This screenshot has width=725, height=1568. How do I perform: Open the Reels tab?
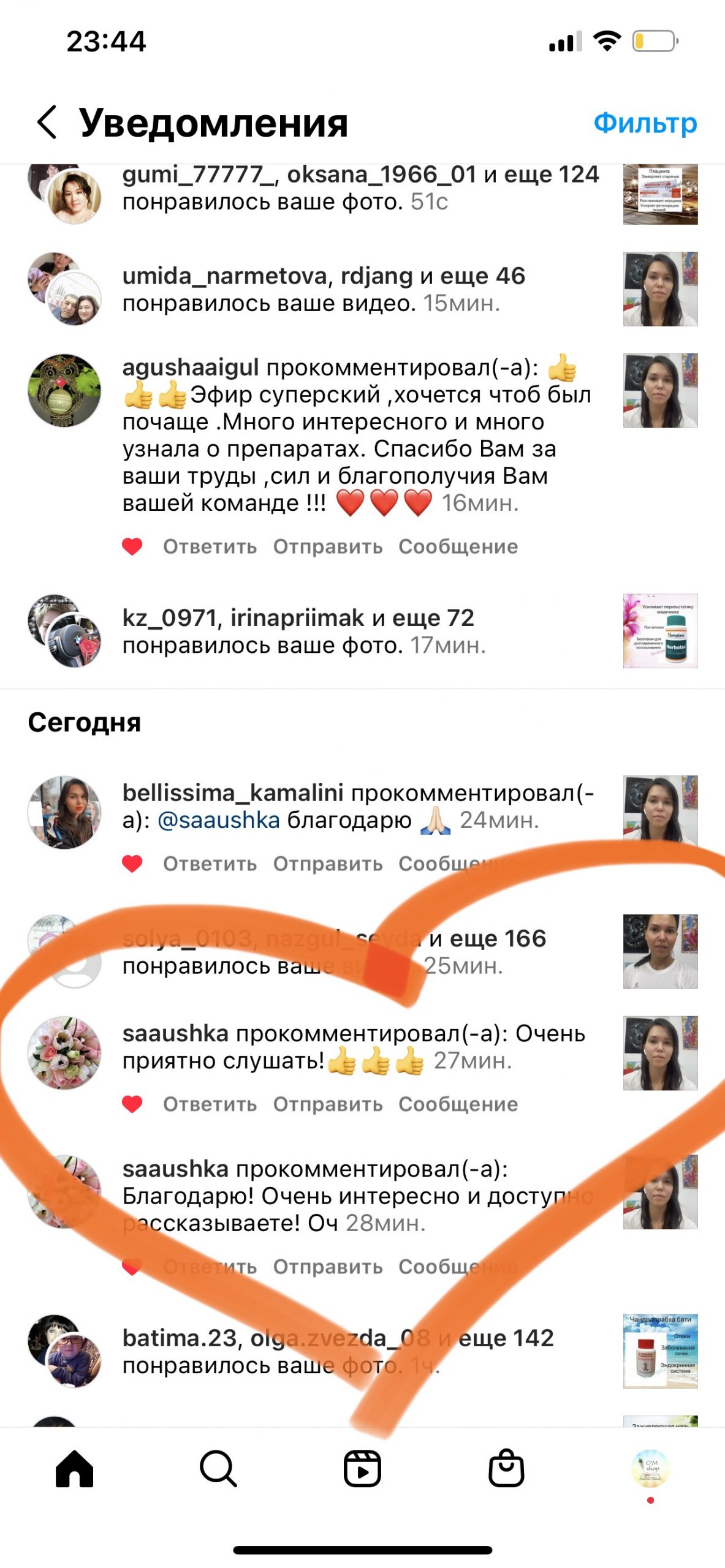pyautogui.click(x=362, y=1468)
